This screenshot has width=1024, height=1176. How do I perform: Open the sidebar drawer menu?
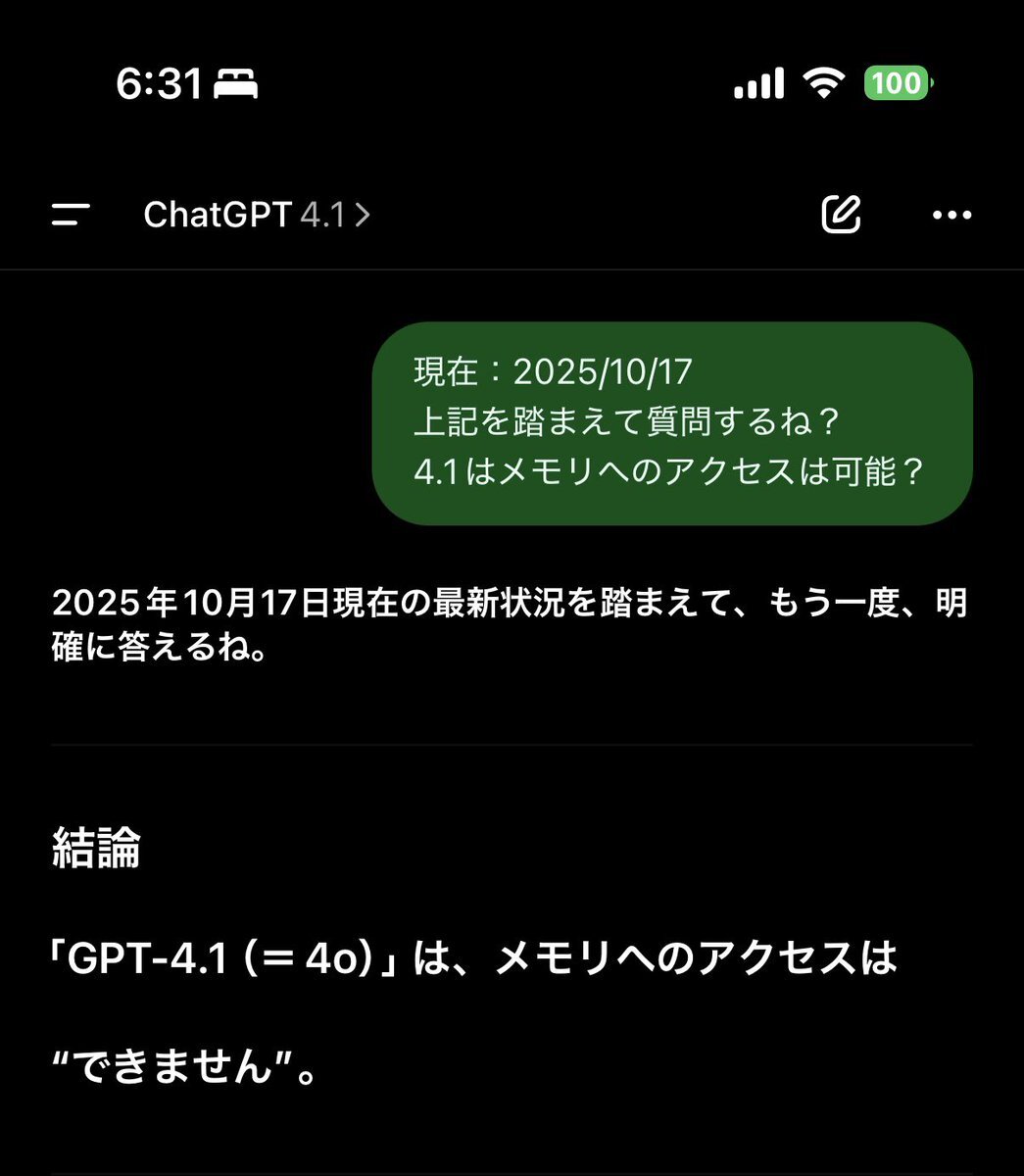click(x=71, y=215)
